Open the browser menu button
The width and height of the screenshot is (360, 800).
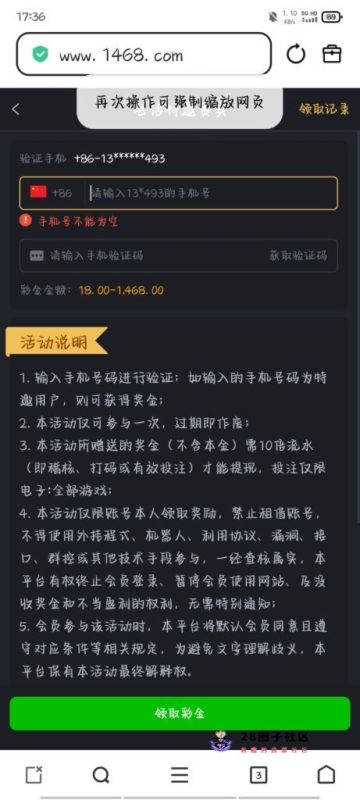pos(179,776)
